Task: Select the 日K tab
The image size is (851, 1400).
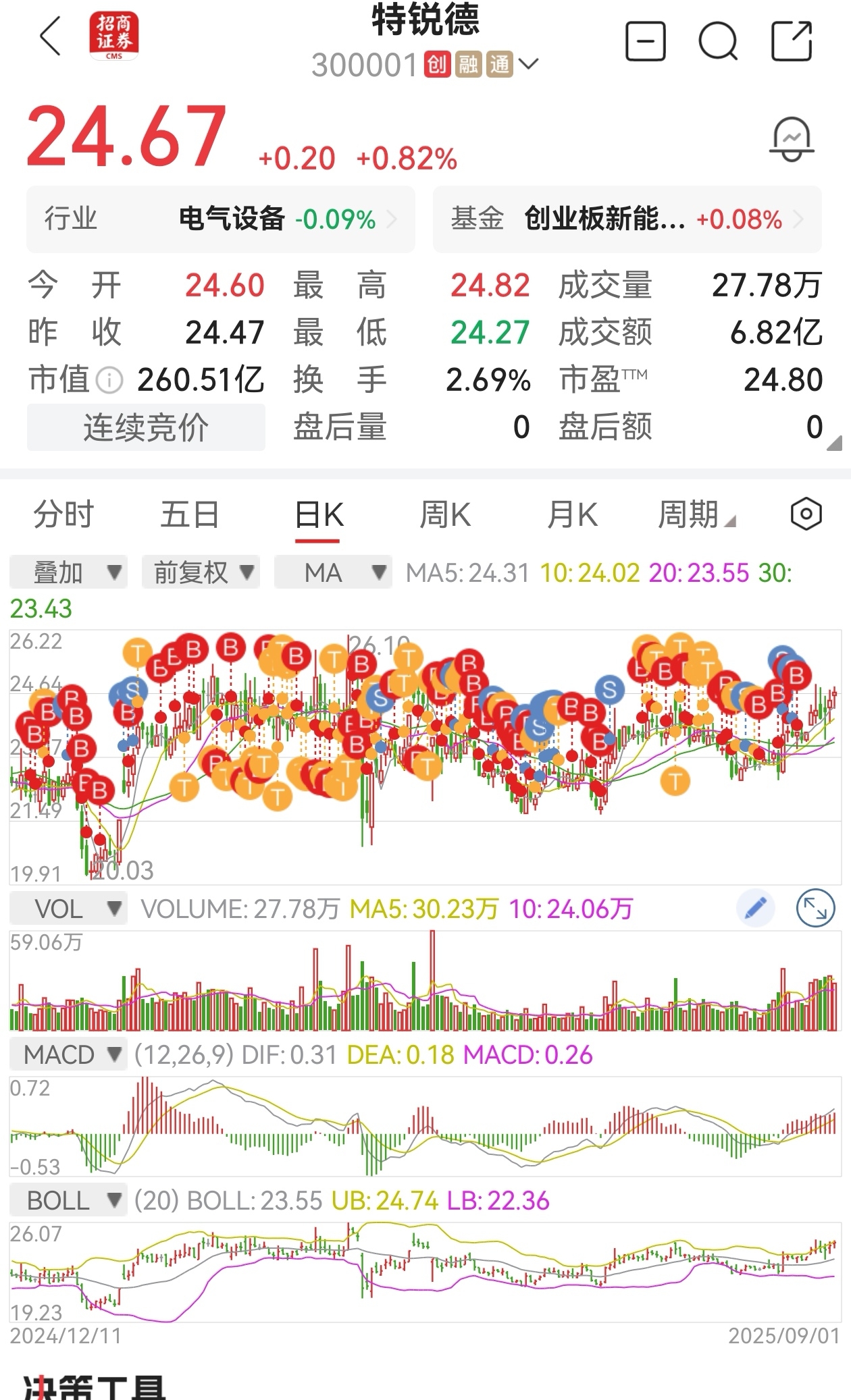Action: pos(319,516)
